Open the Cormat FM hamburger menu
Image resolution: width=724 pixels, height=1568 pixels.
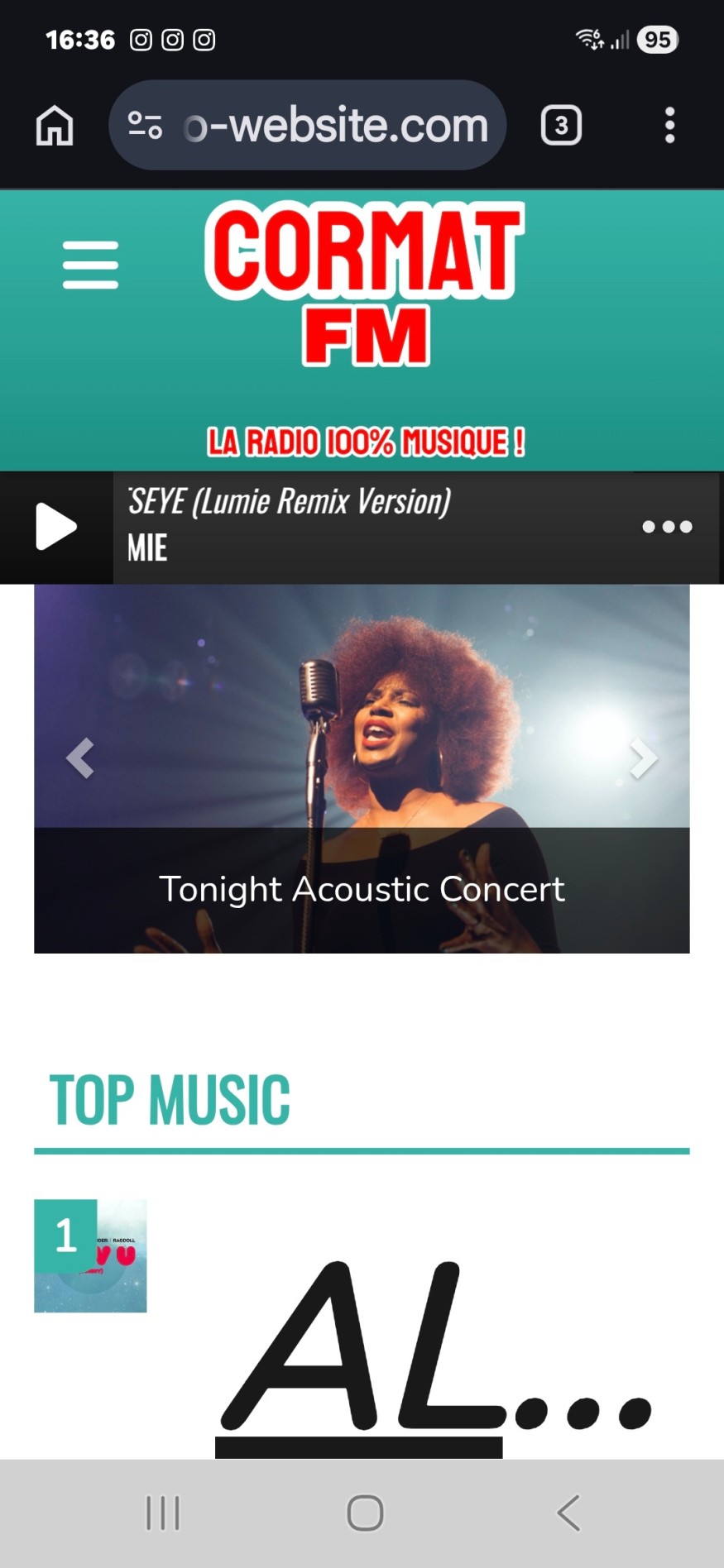(x=90, y=265)
